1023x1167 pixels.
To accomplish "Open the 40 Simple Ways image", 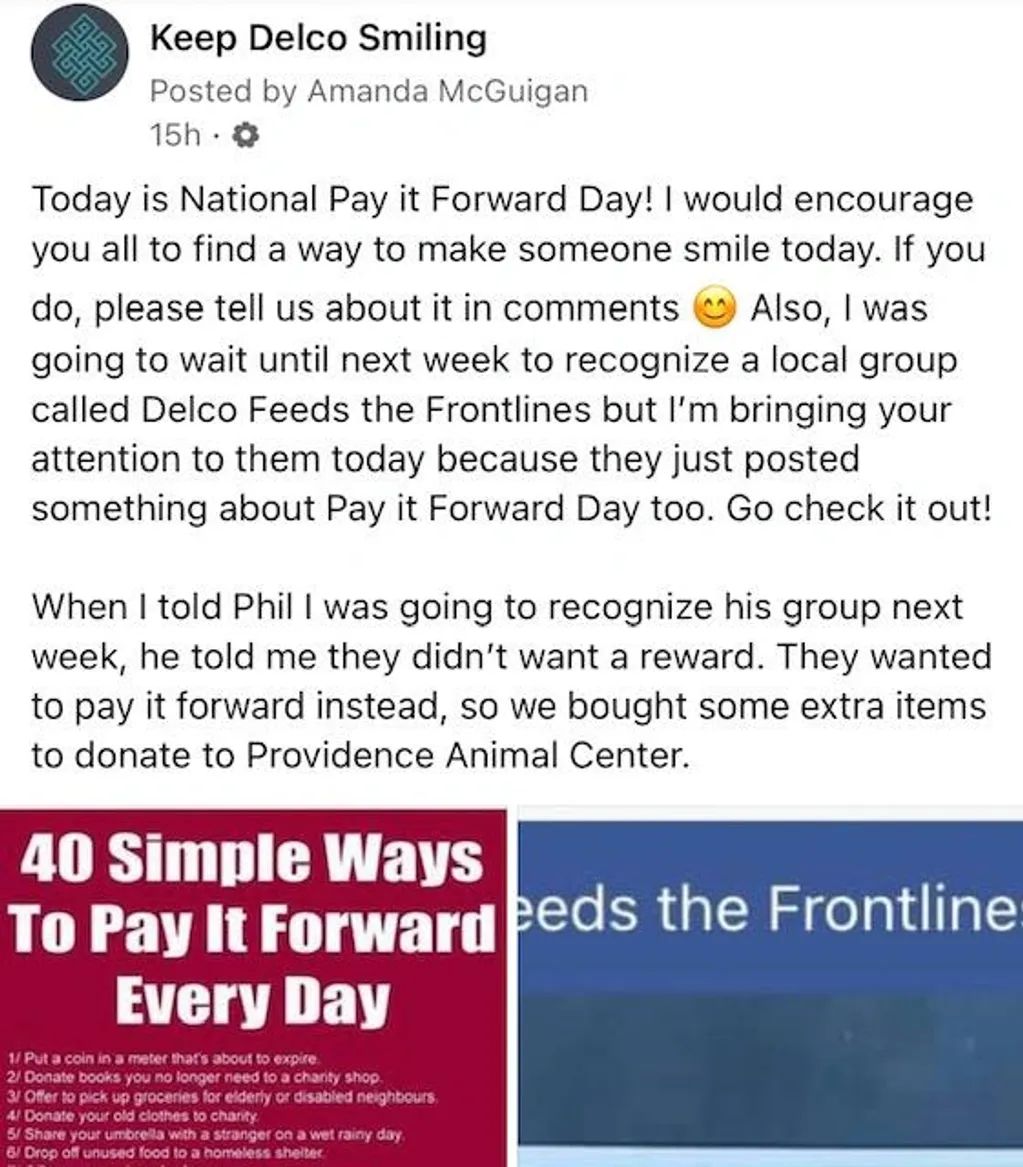I will pos(253,985).
